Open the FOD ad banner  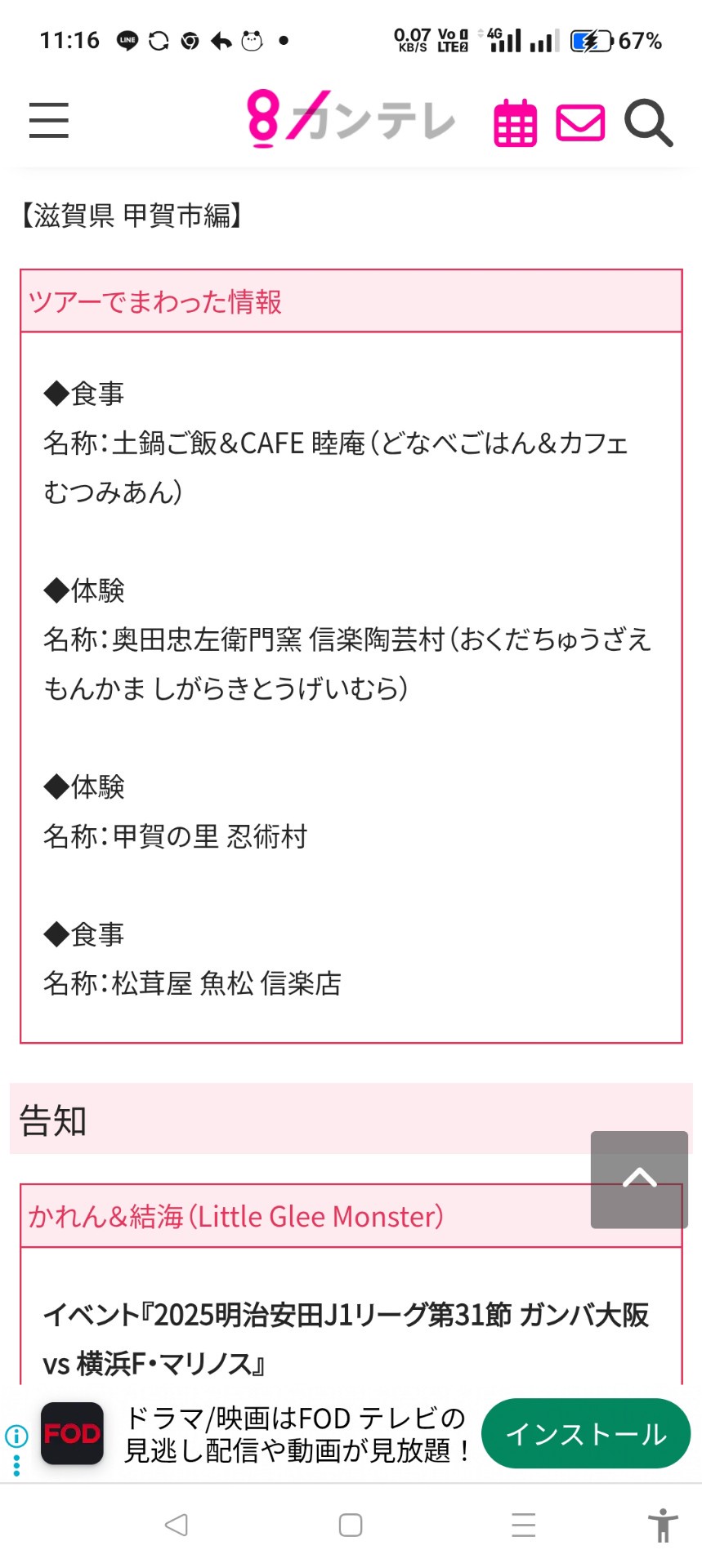pos(294,1434)
